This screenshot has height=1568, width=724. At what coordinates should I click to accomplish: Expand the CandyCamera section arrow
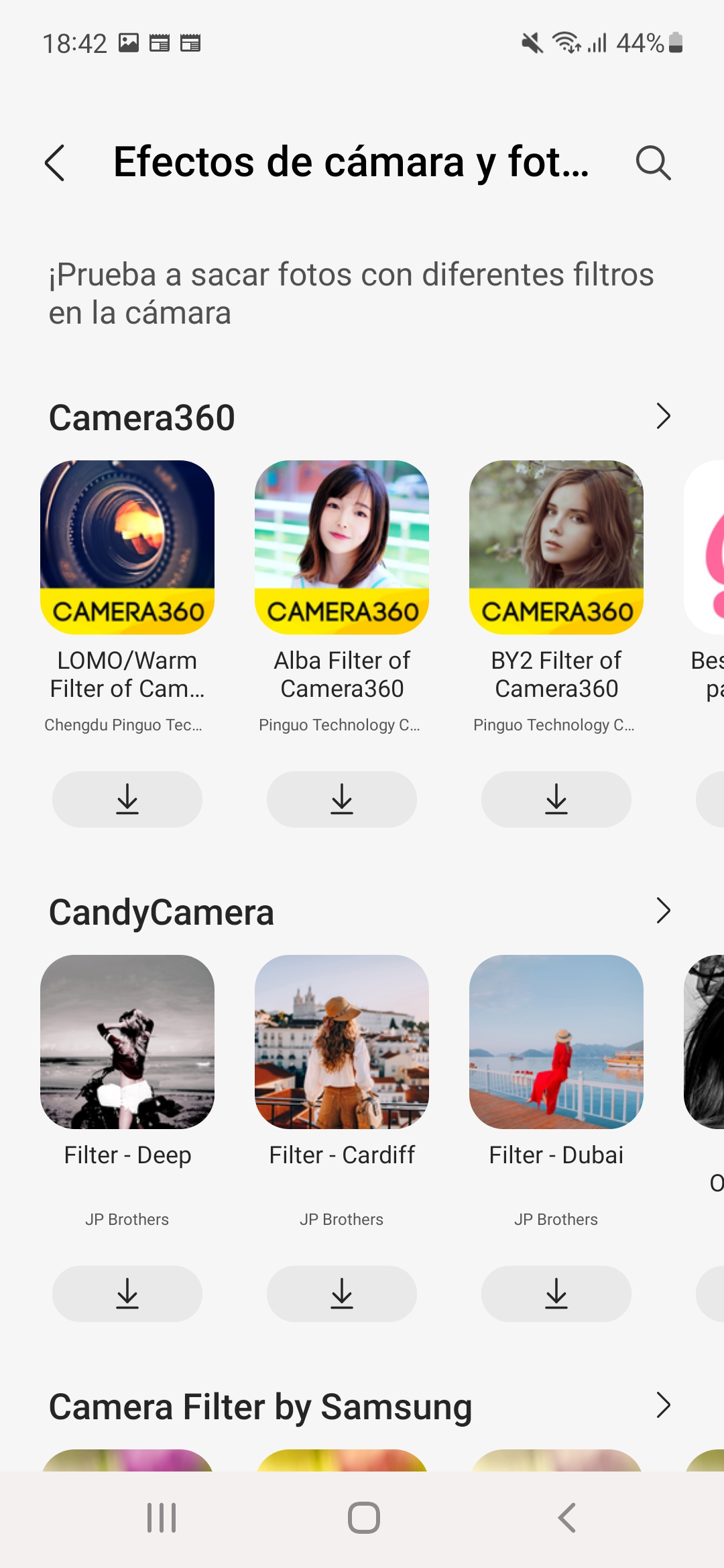click(x=663, y=911)
